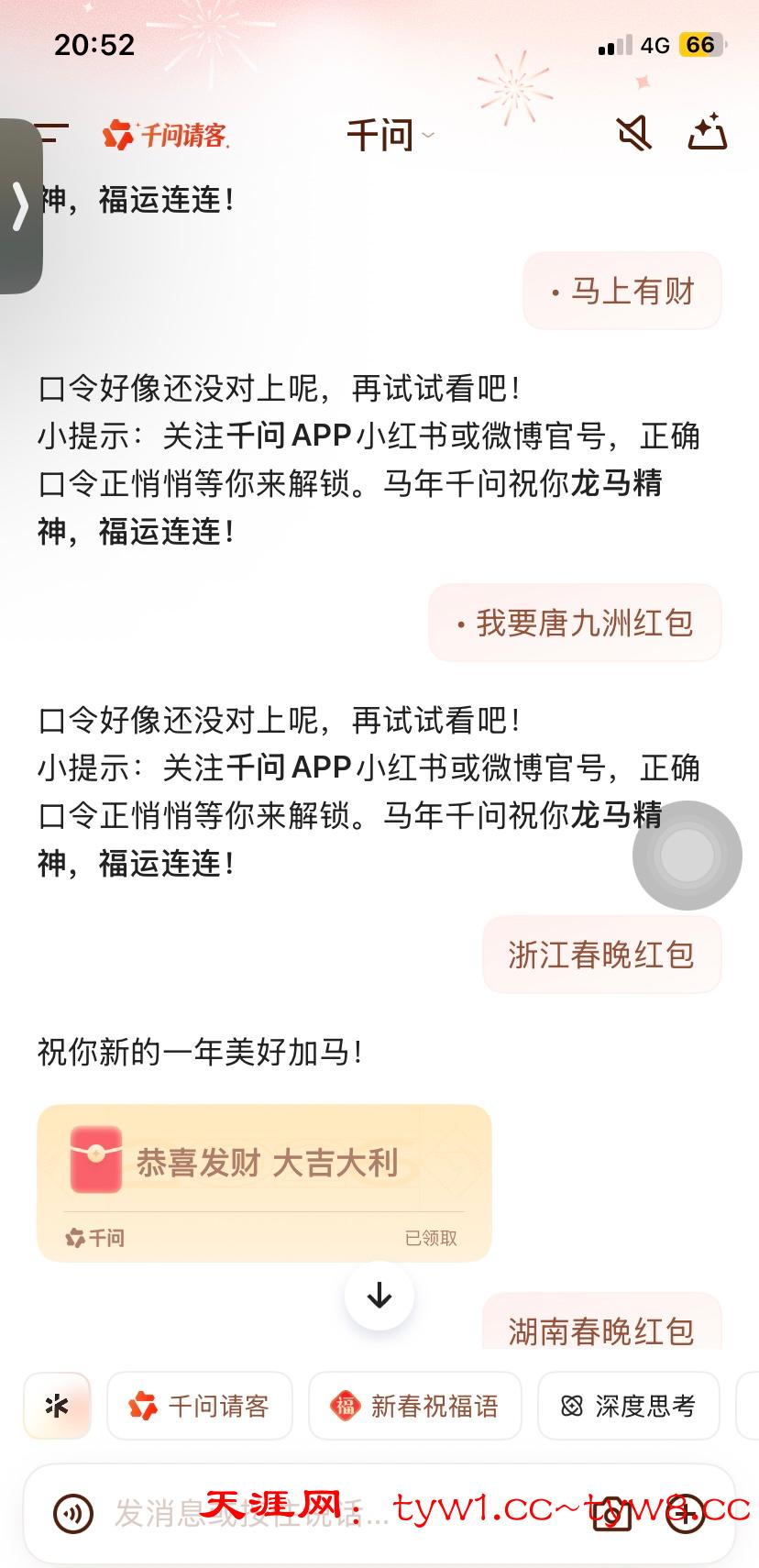Select the 千问请客 chip
759x1568 pixels.
pyautogui.click(x=200, y=1406)
